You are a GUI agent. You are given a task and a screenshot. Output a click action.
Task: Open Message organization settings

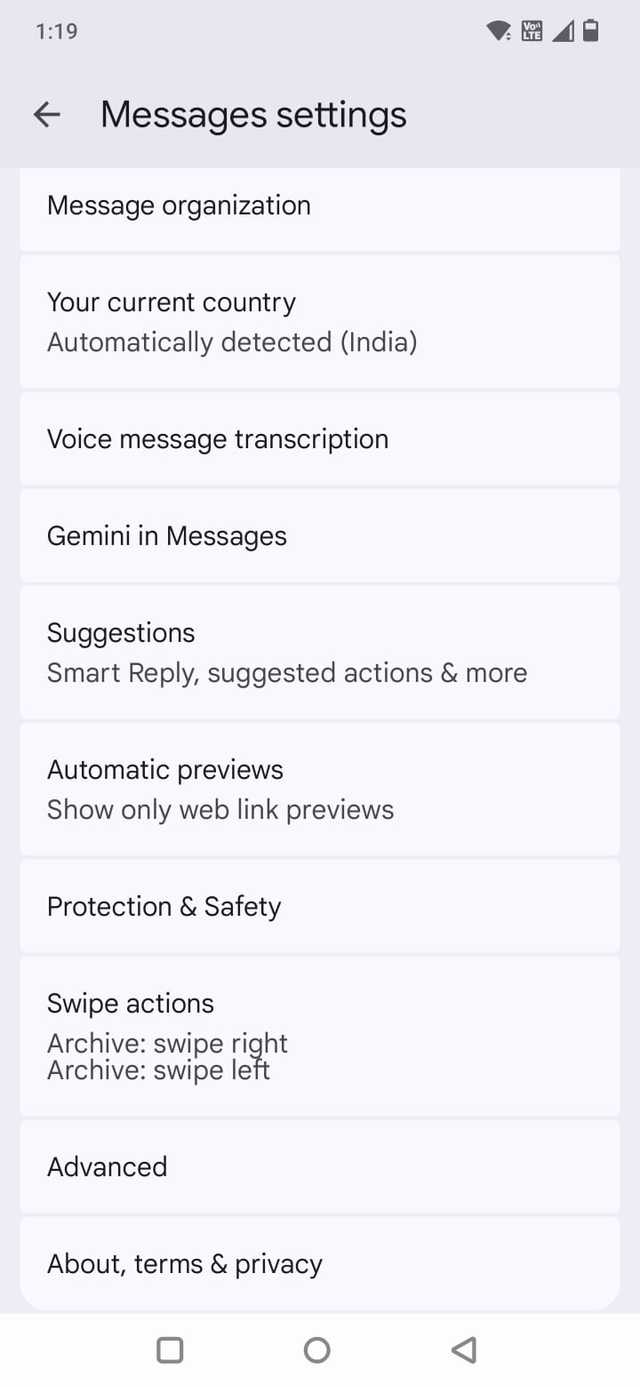[320, 206]
